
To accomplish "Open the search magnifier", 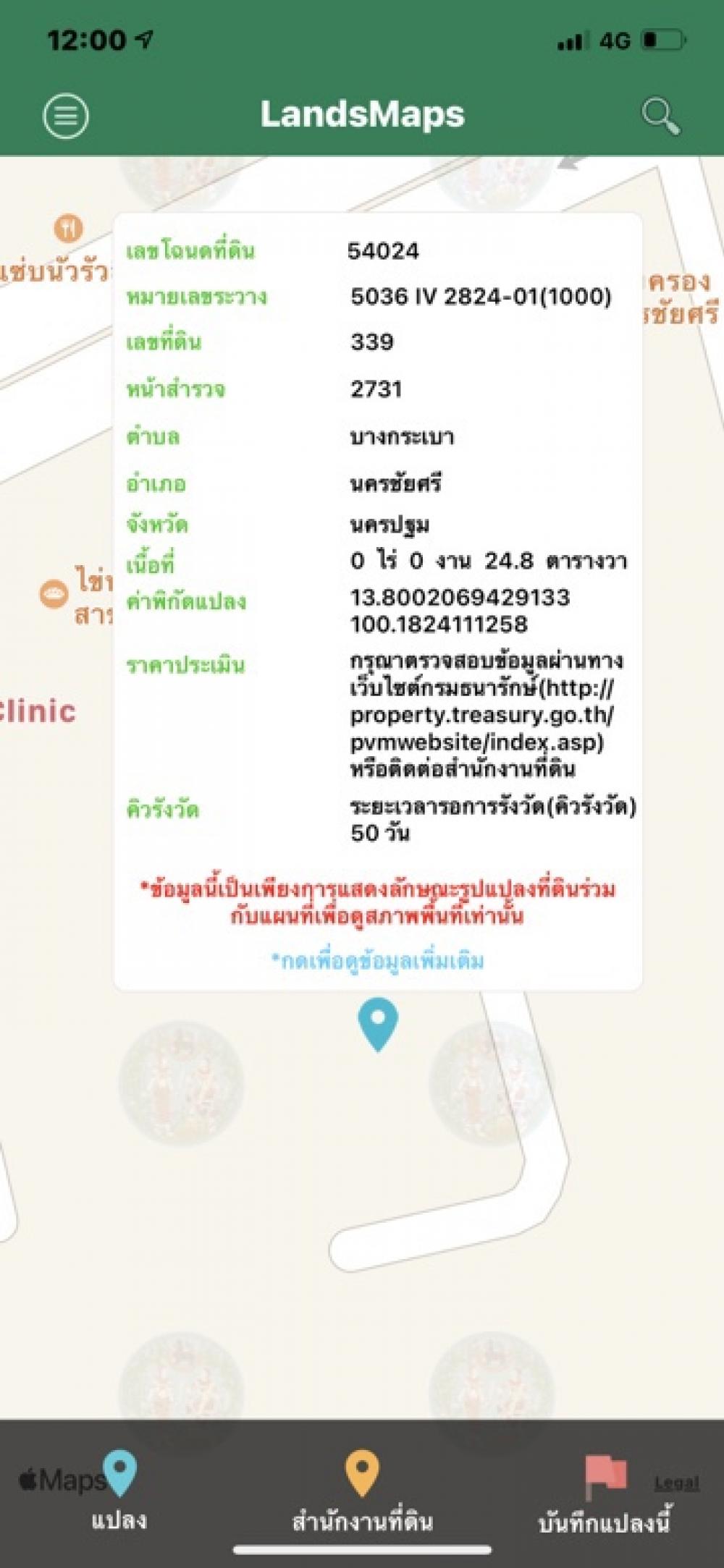I will pos(660,116).
